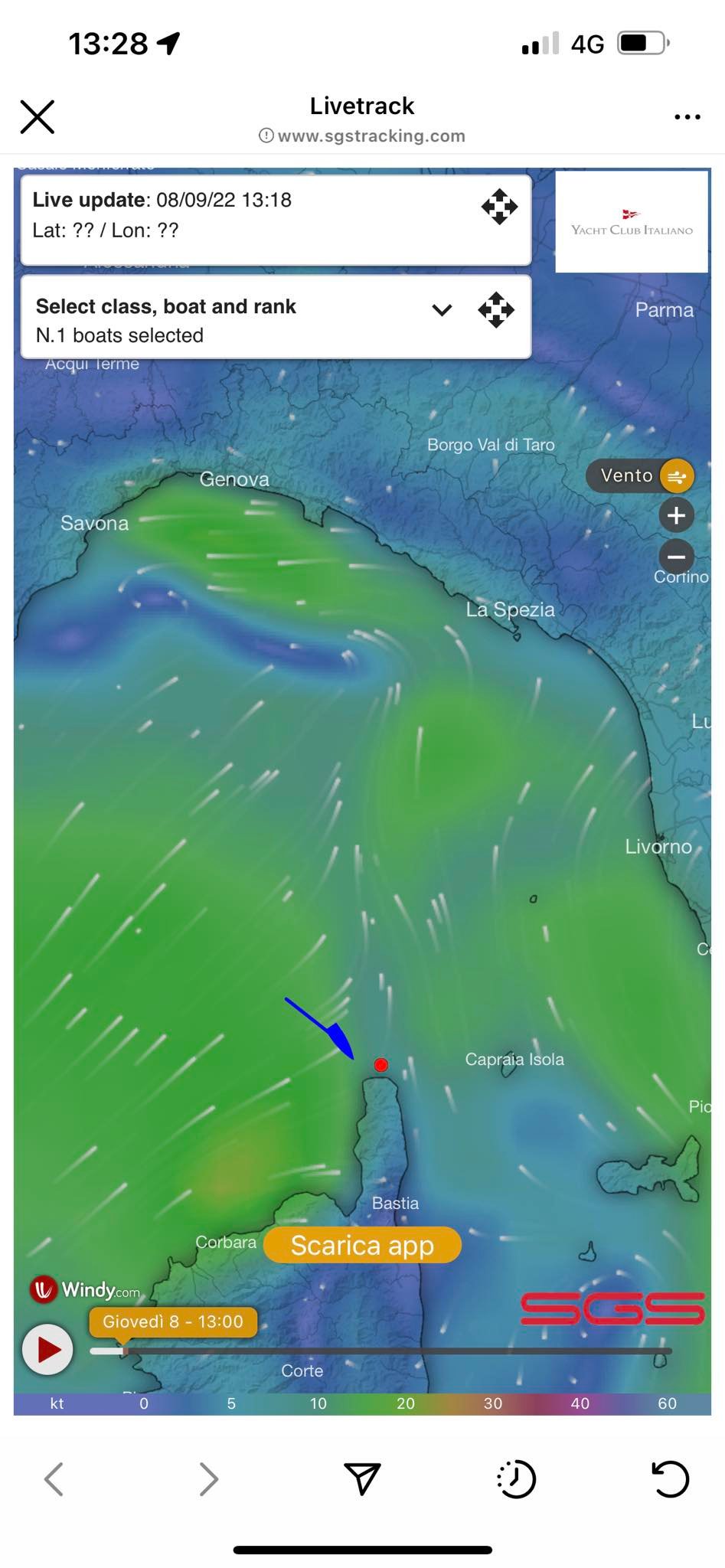
Task: Open Windy.com logo link
Action: [x=85, y=1290]
